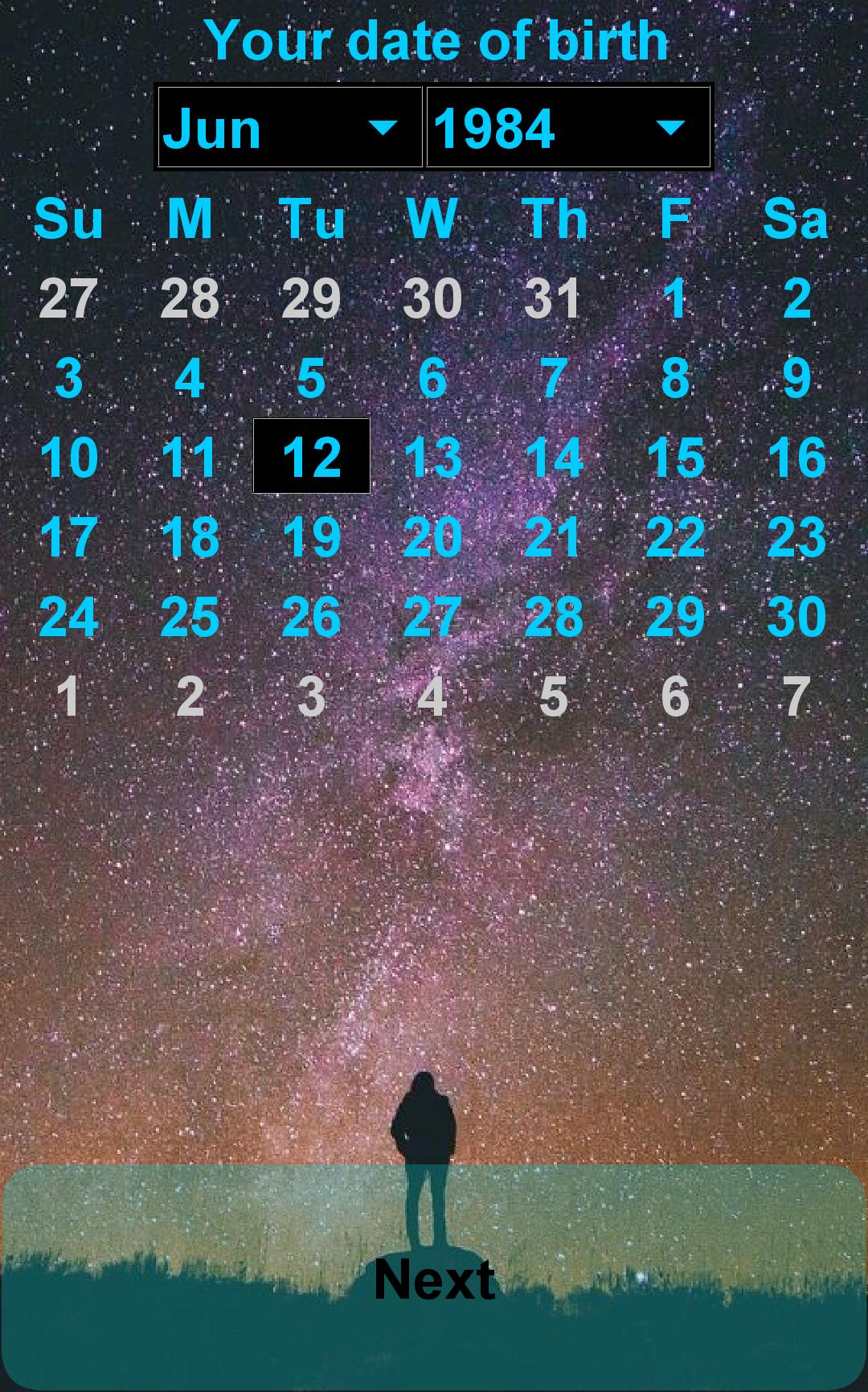Click the grayed-out May 27 date
The image size is (868, 1392).
(70, 298)
